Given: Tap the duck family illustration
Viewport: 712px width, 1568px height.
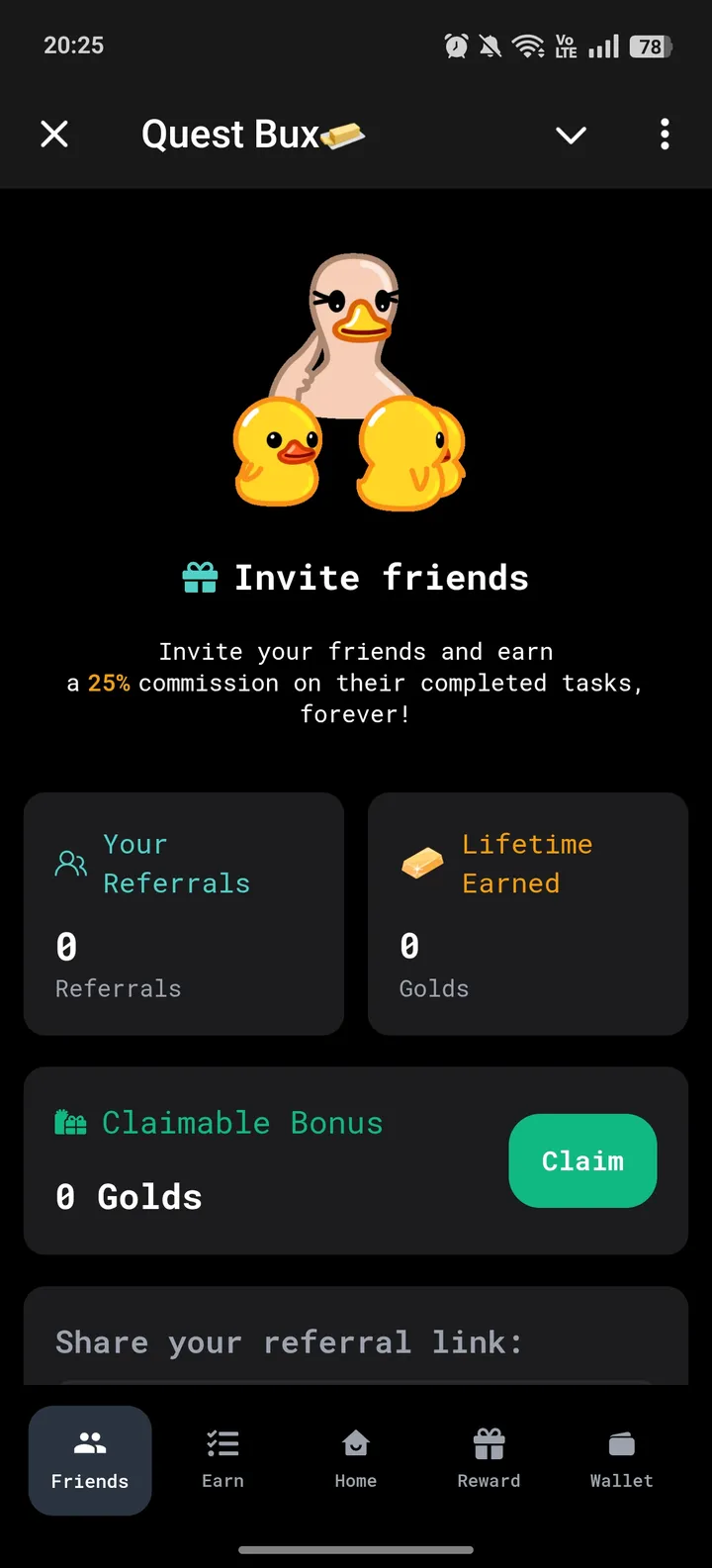Looking at the screenshot, I should [351, 381].
